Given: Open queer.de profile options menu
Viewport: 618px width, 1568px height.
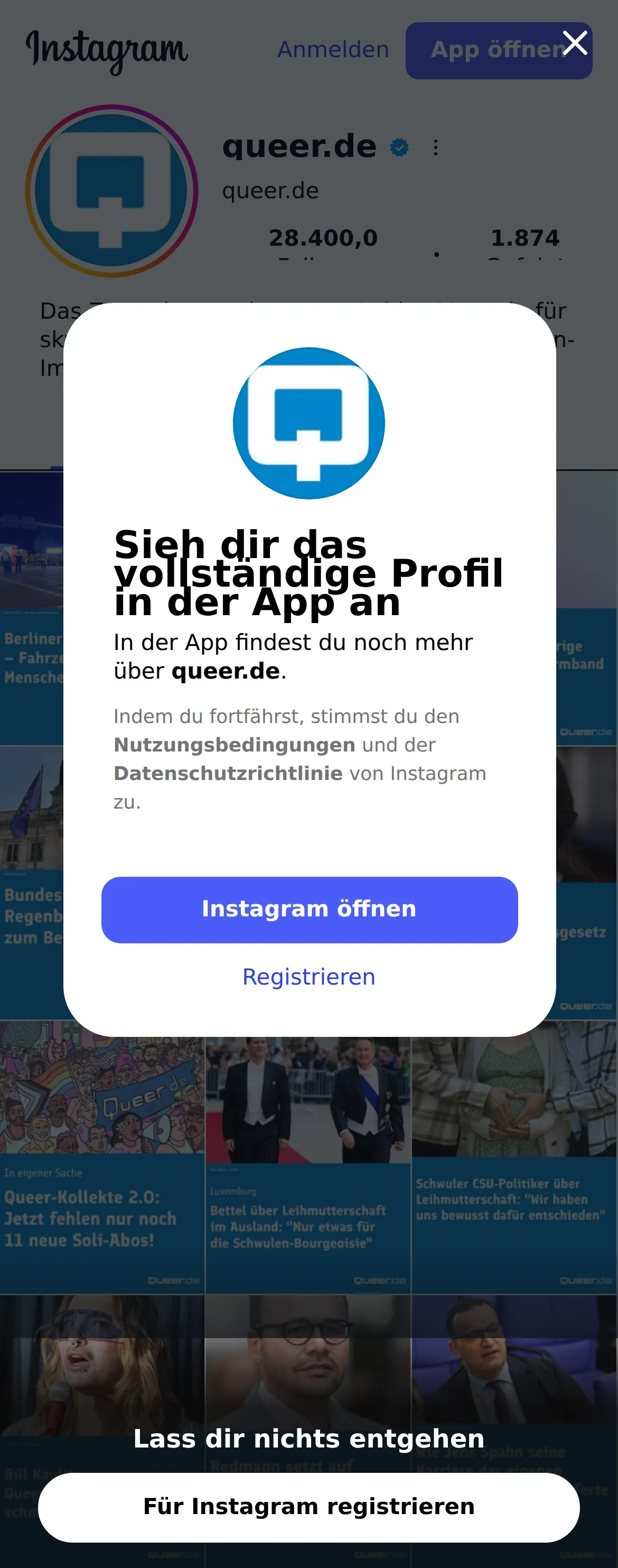Looking at the screenshot, I should pyautogui.click(x=436, y=147).
